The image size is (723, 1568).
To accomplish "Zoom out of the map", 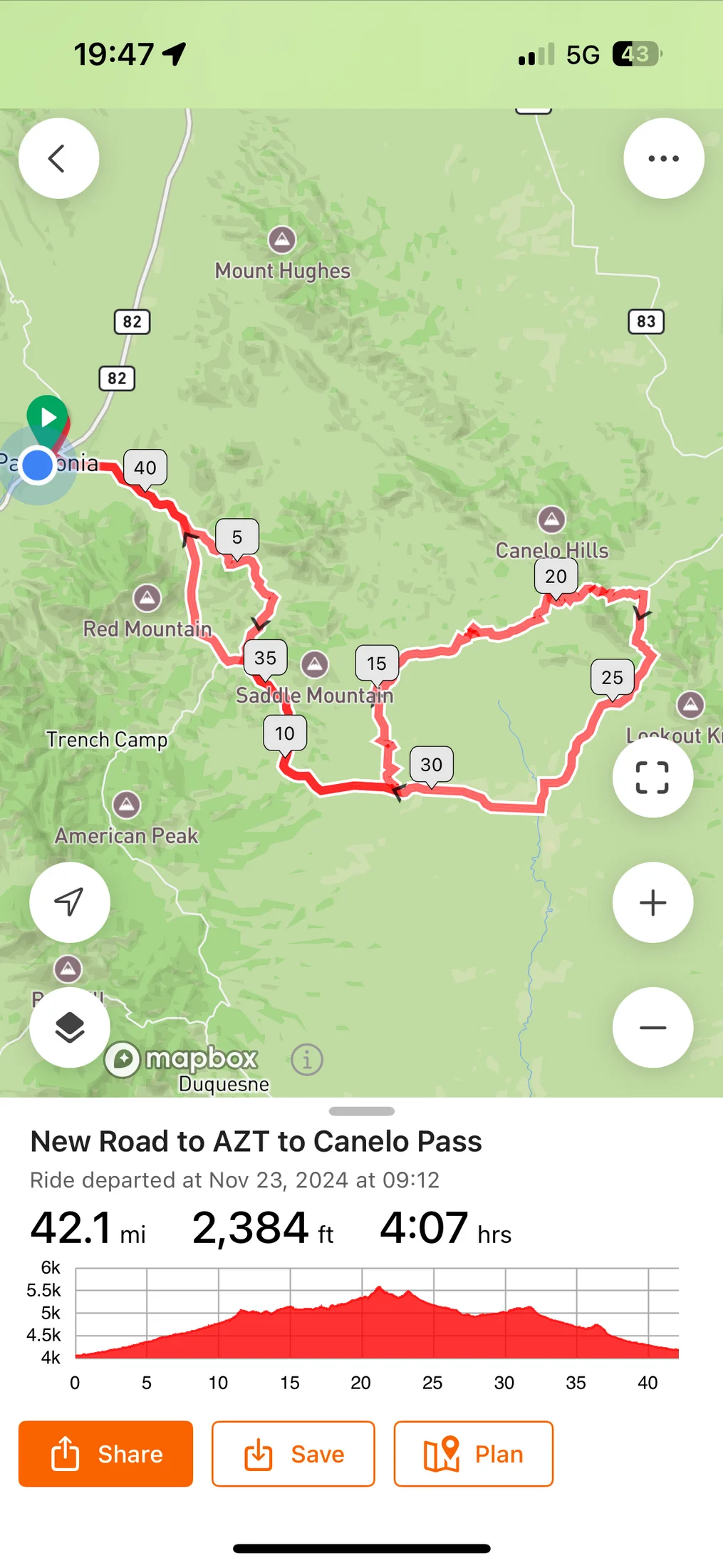I will [652, 1028].
